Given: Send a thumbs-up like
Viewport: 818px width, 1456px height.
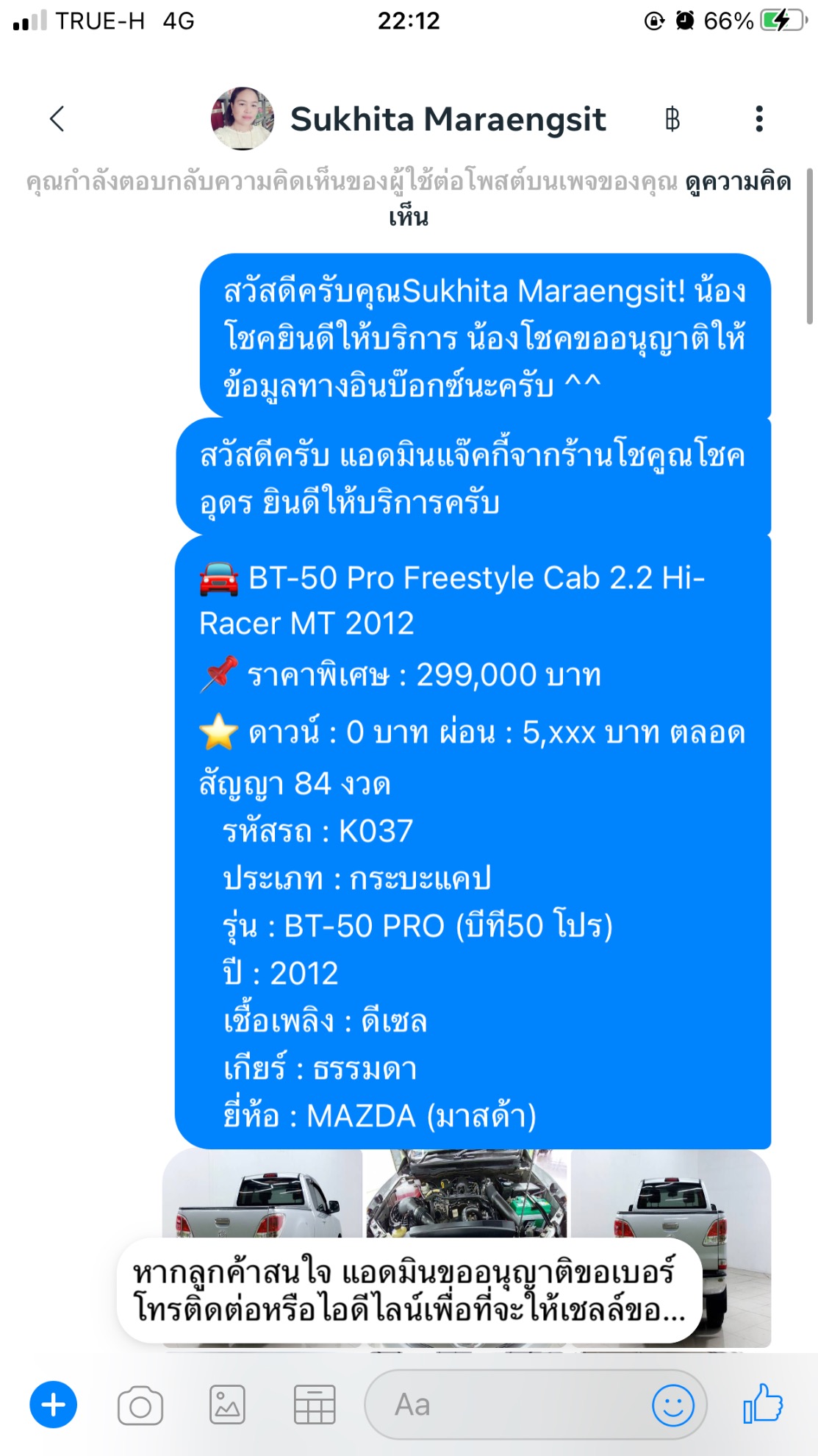Looking at the screenshot, I should point(763,1404).
